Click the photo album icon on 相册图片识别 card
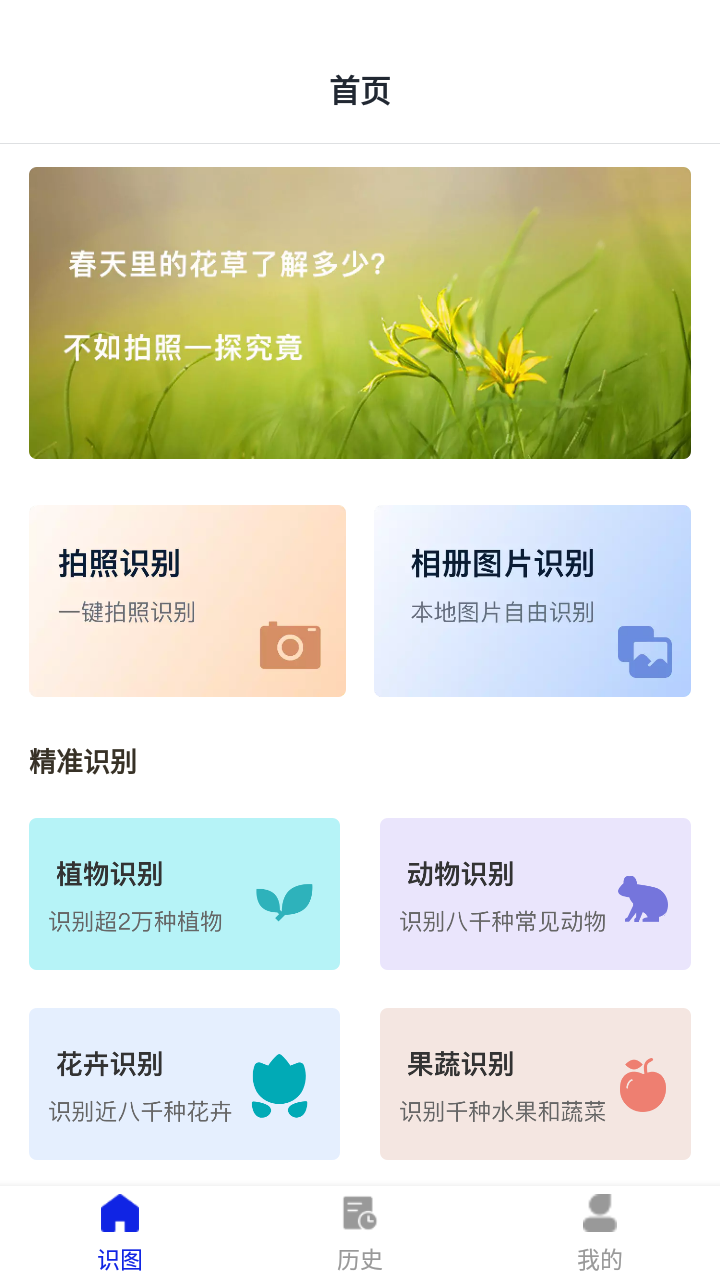This screenshot has height=1280, width=720. point(644,651)
